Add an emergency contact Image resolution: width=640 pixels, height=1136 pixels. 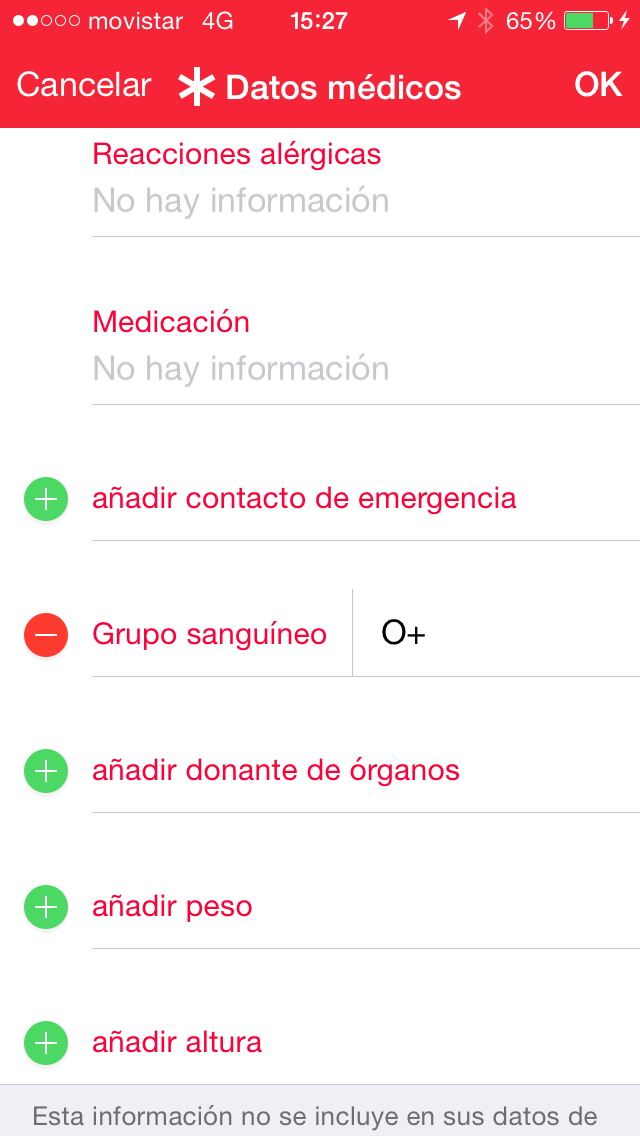[304, 498]
